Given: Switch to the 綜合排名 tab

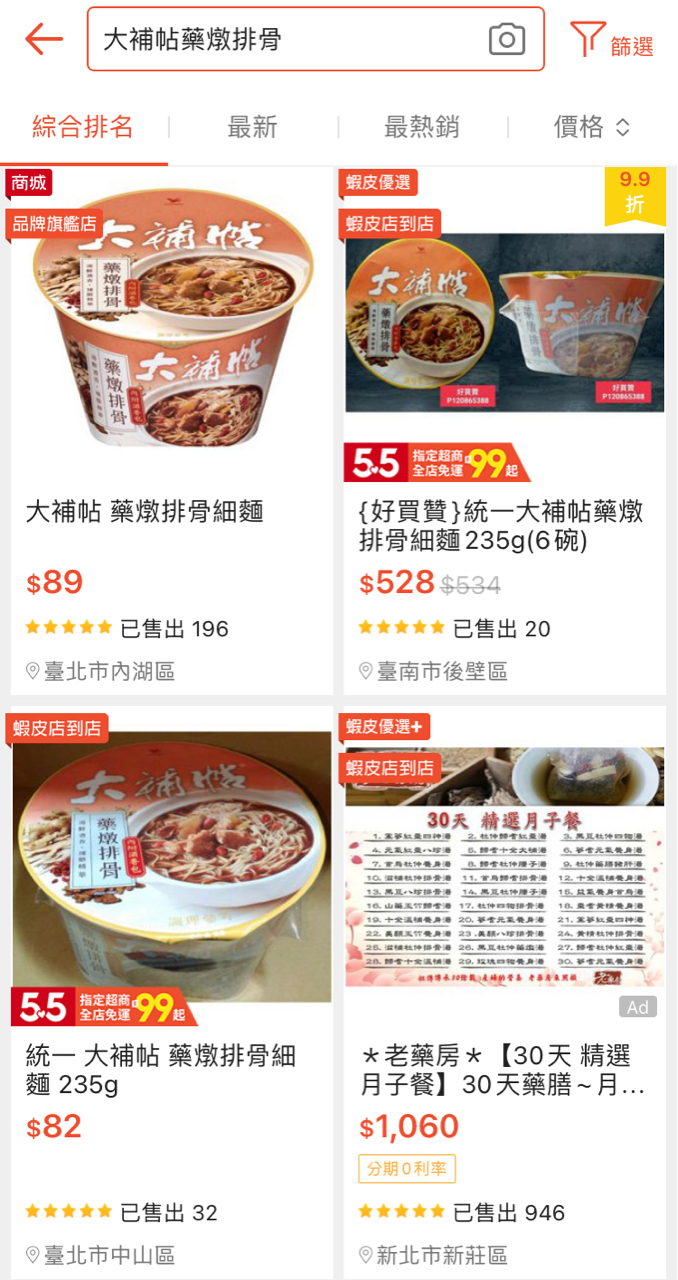Looking at the screenshot, I should (83, 127).
